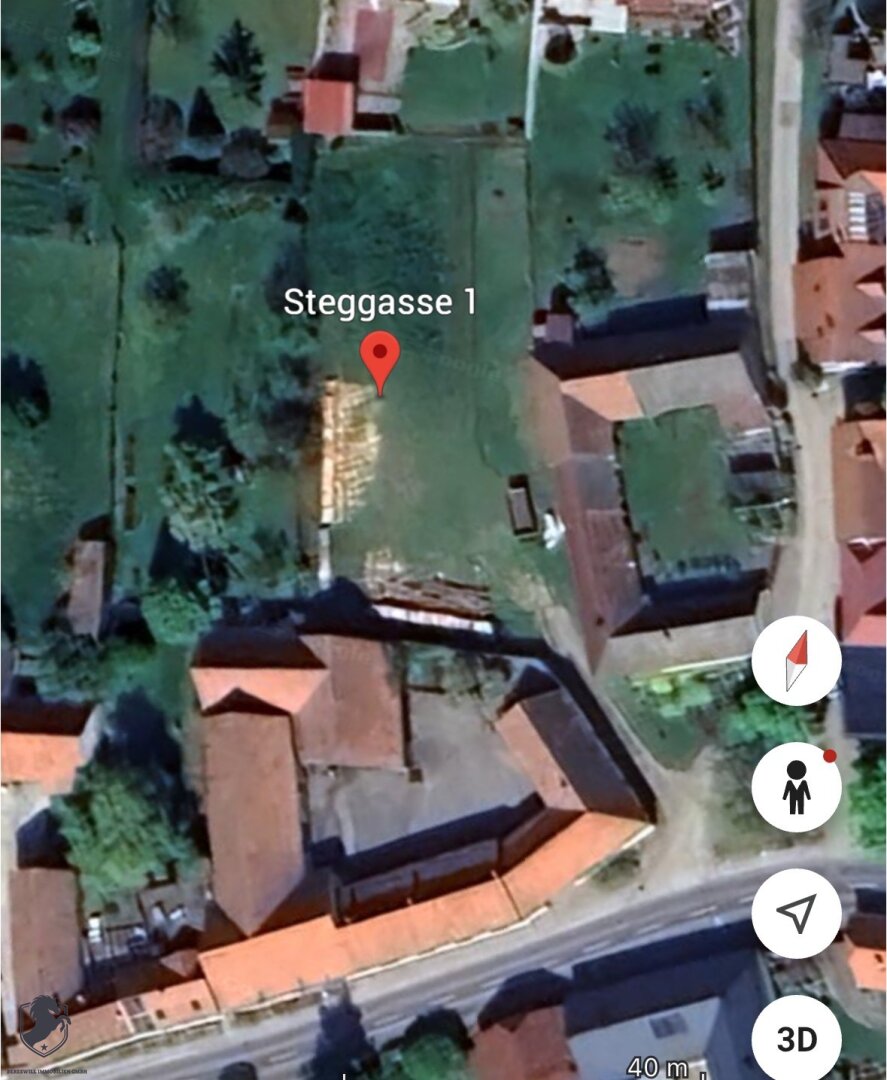The height and width of the screenshot is (1080, 887).
Task: Open Street View with the pegman button
Action: click(796, 787)
